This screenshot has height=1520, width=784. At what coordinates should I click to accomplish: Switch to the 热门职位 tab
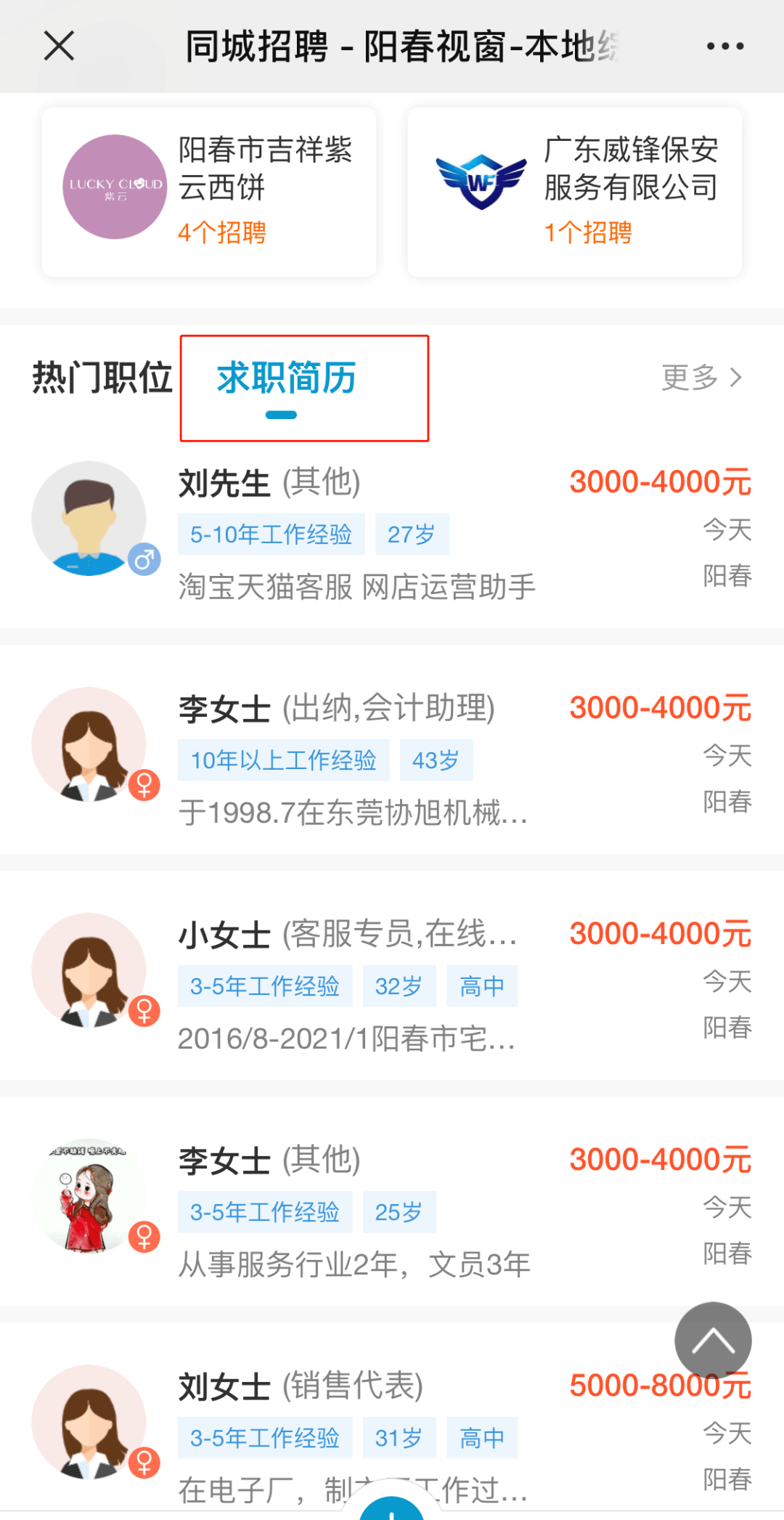(x=102, y=378)
